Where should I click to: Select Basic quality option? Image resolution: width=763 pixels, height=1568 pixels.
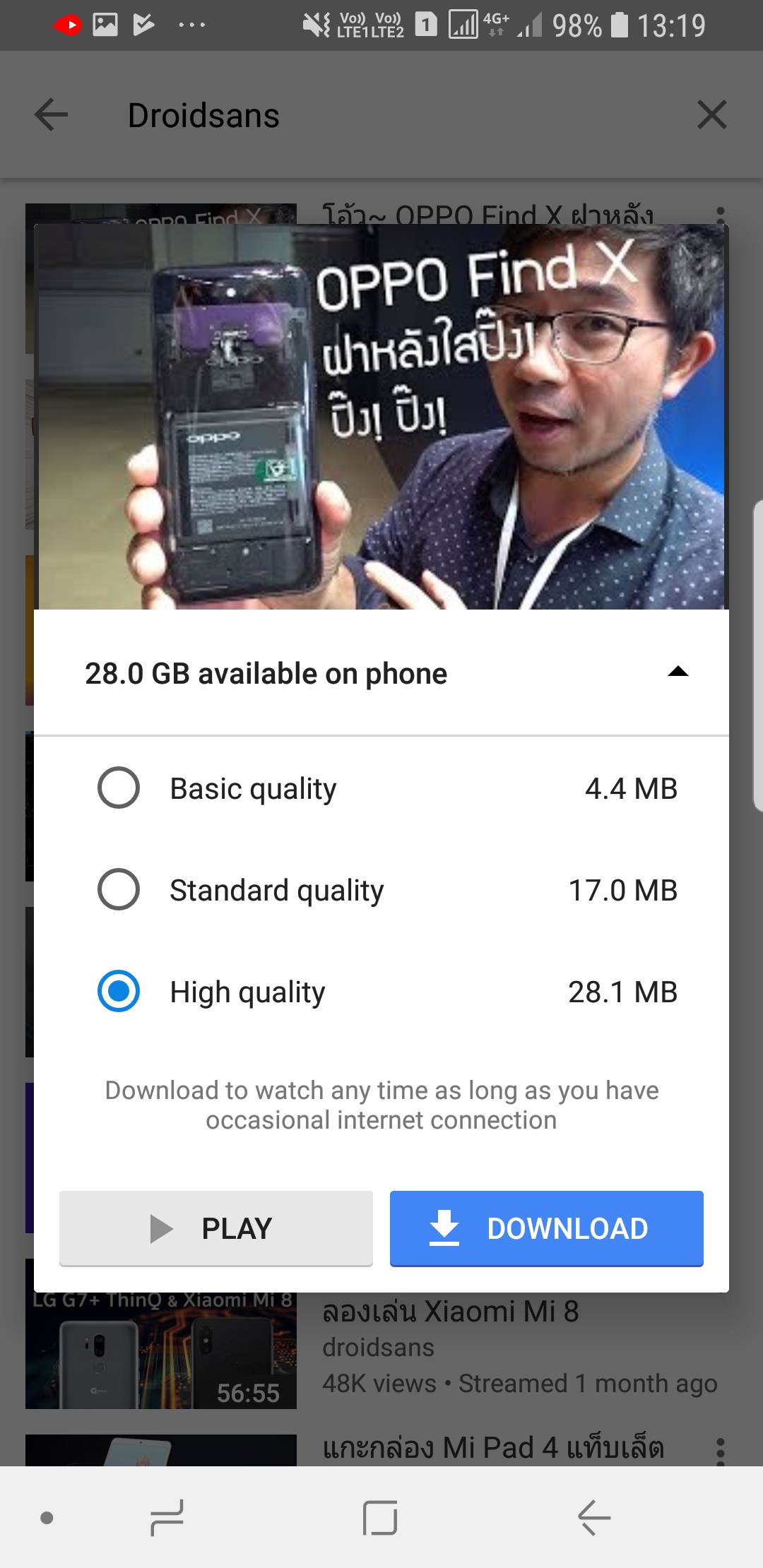click(x=119, y=788)
